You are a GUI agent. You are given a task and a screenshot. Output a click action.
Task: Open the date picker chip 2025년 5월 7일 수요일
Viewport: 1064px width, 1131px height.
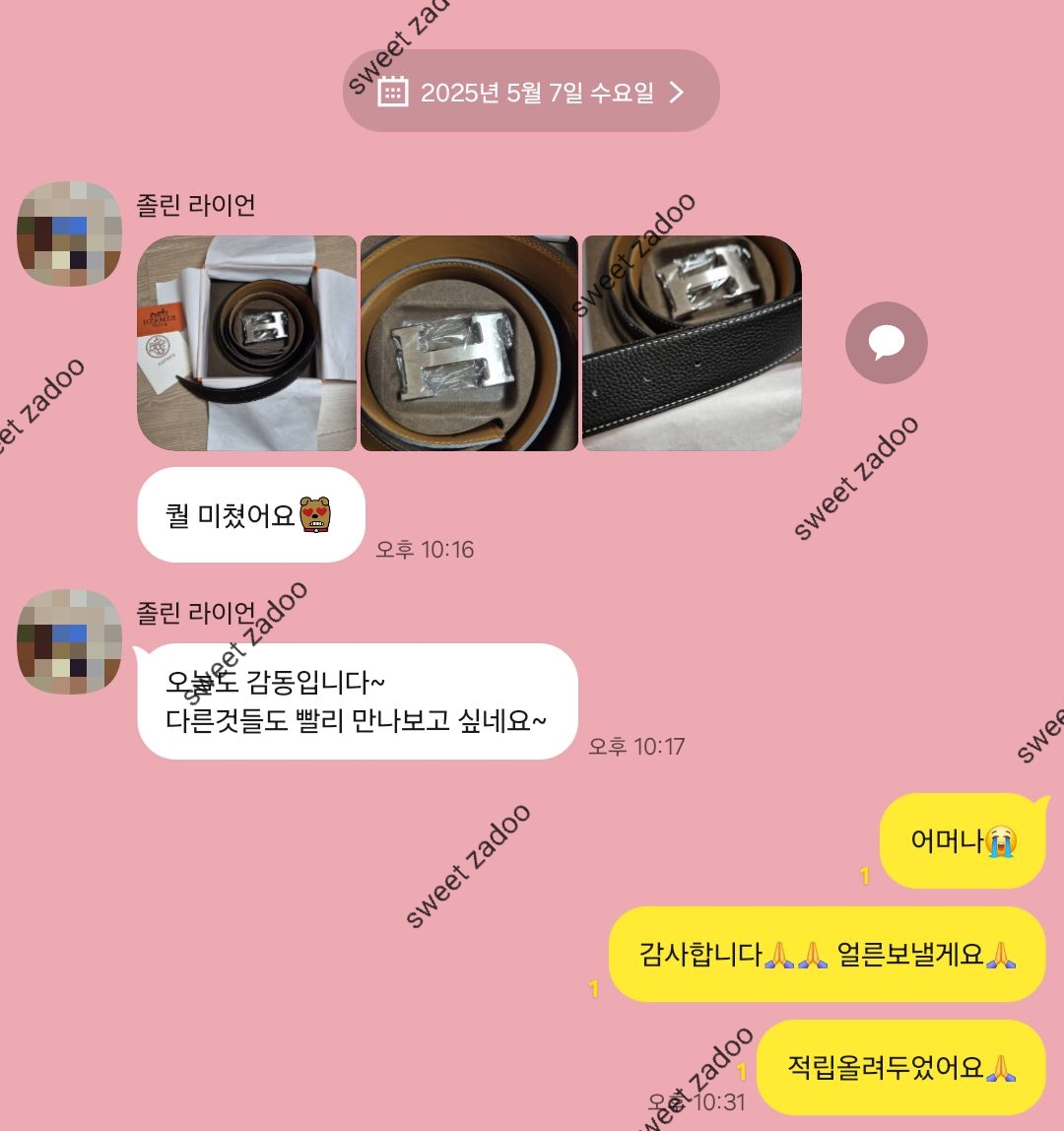pyautogui.click(x=531, y=92)
